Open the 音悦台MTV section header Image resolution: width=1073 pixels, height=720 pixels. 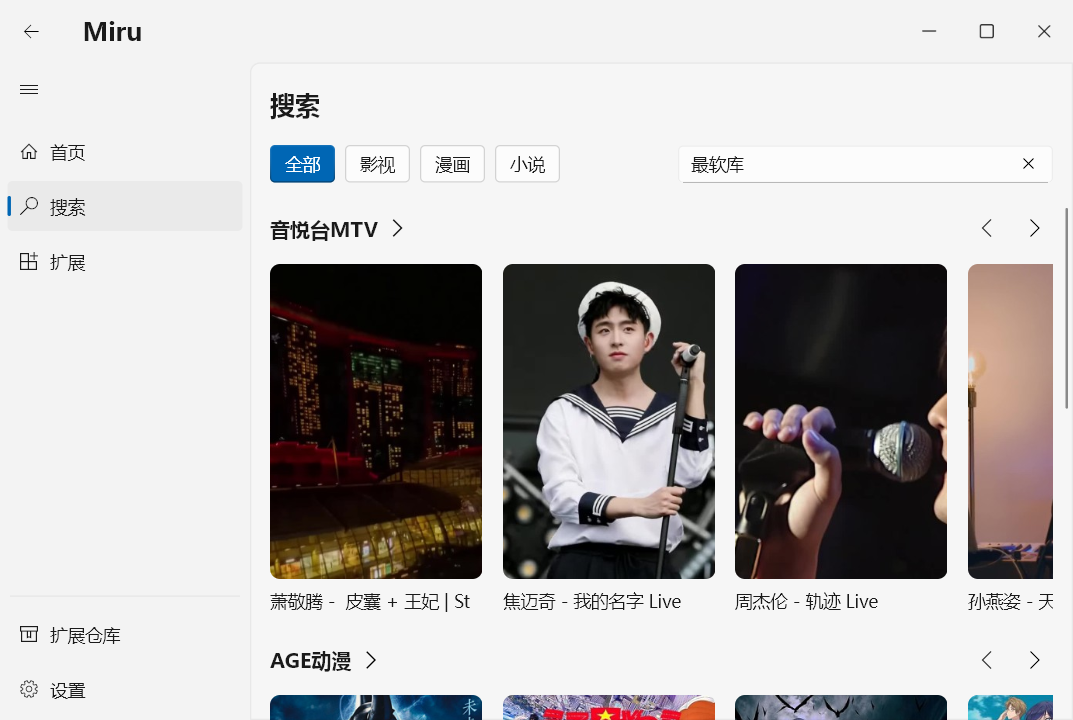tap(337, 230)
